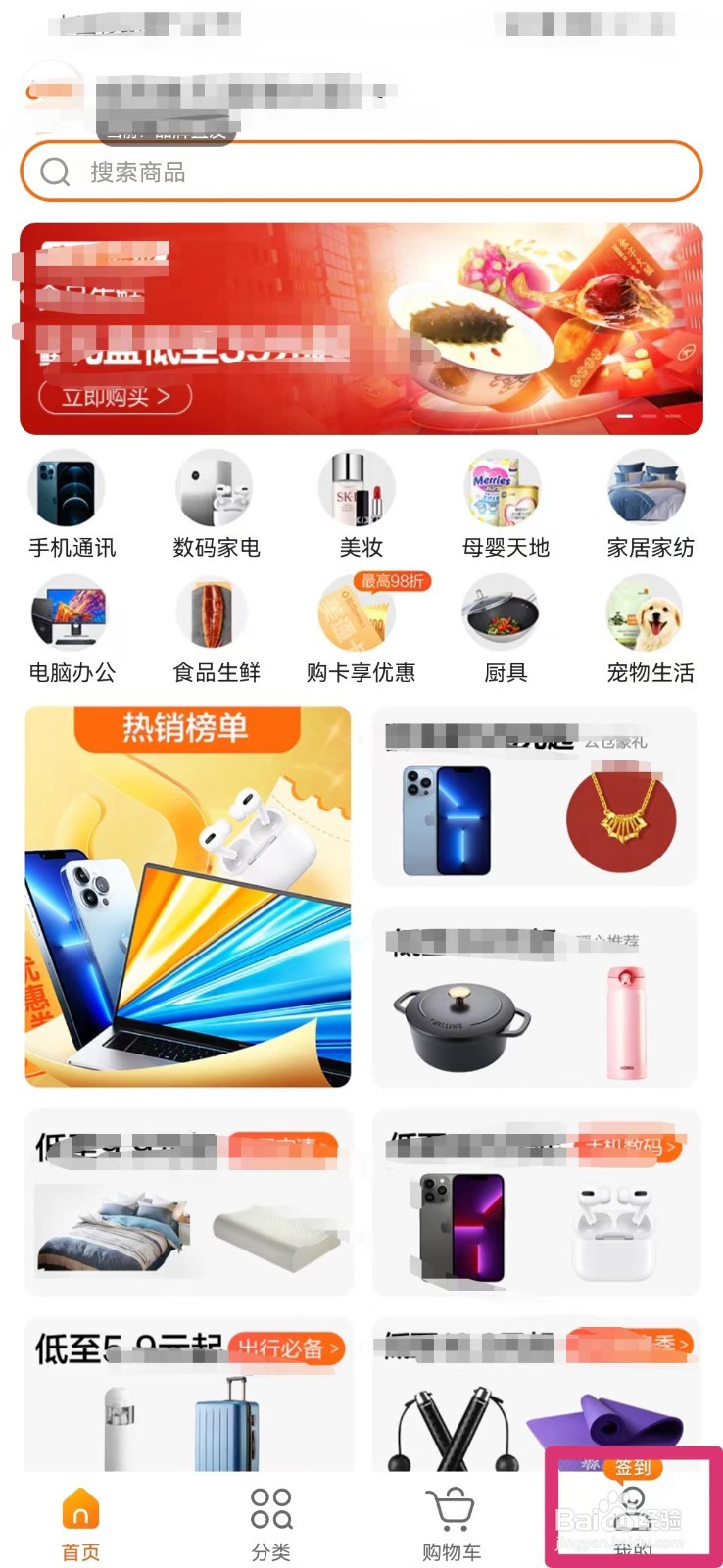Tap the 搜索商品 search box
723x1568 pixels.
(361, 171)
